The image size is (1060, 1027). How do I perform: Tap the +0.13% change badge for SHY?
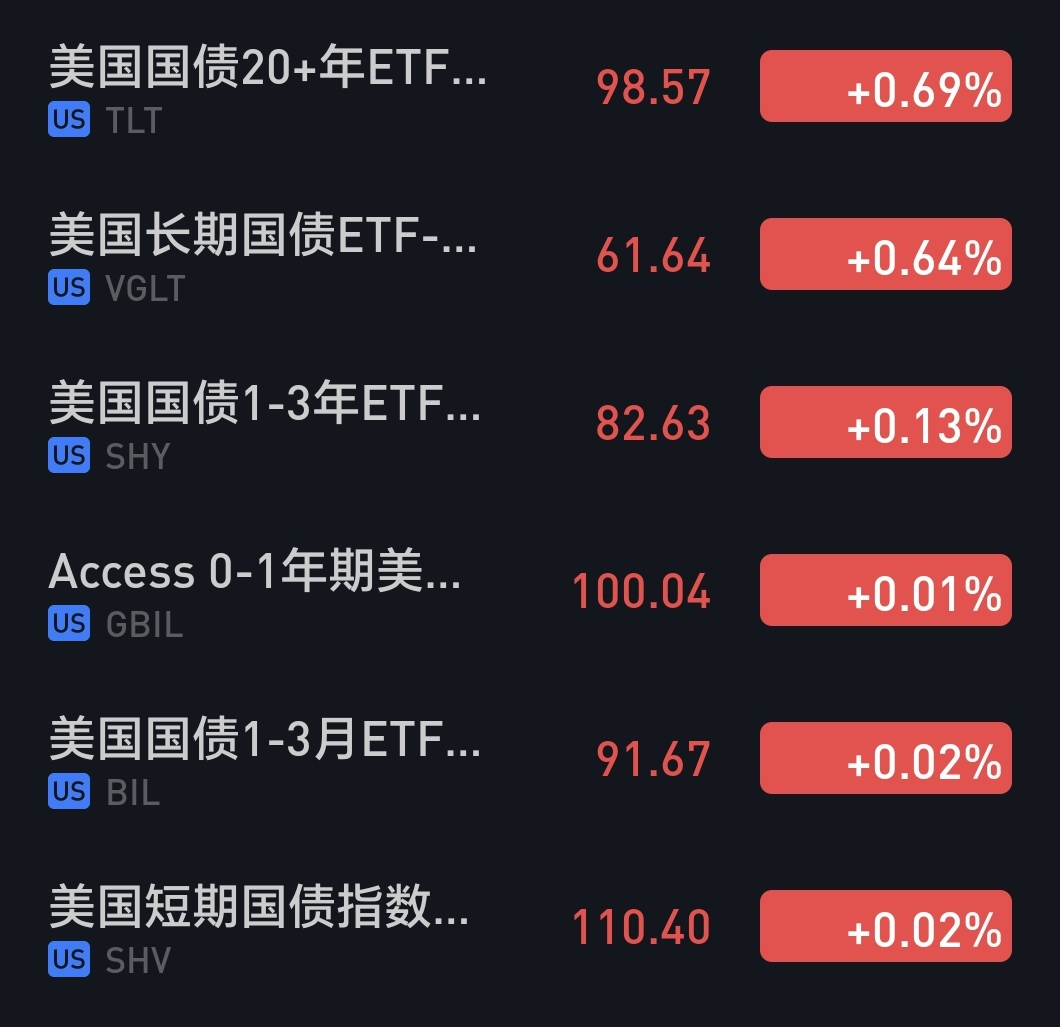pyautogui.click(x=885, y=423)
